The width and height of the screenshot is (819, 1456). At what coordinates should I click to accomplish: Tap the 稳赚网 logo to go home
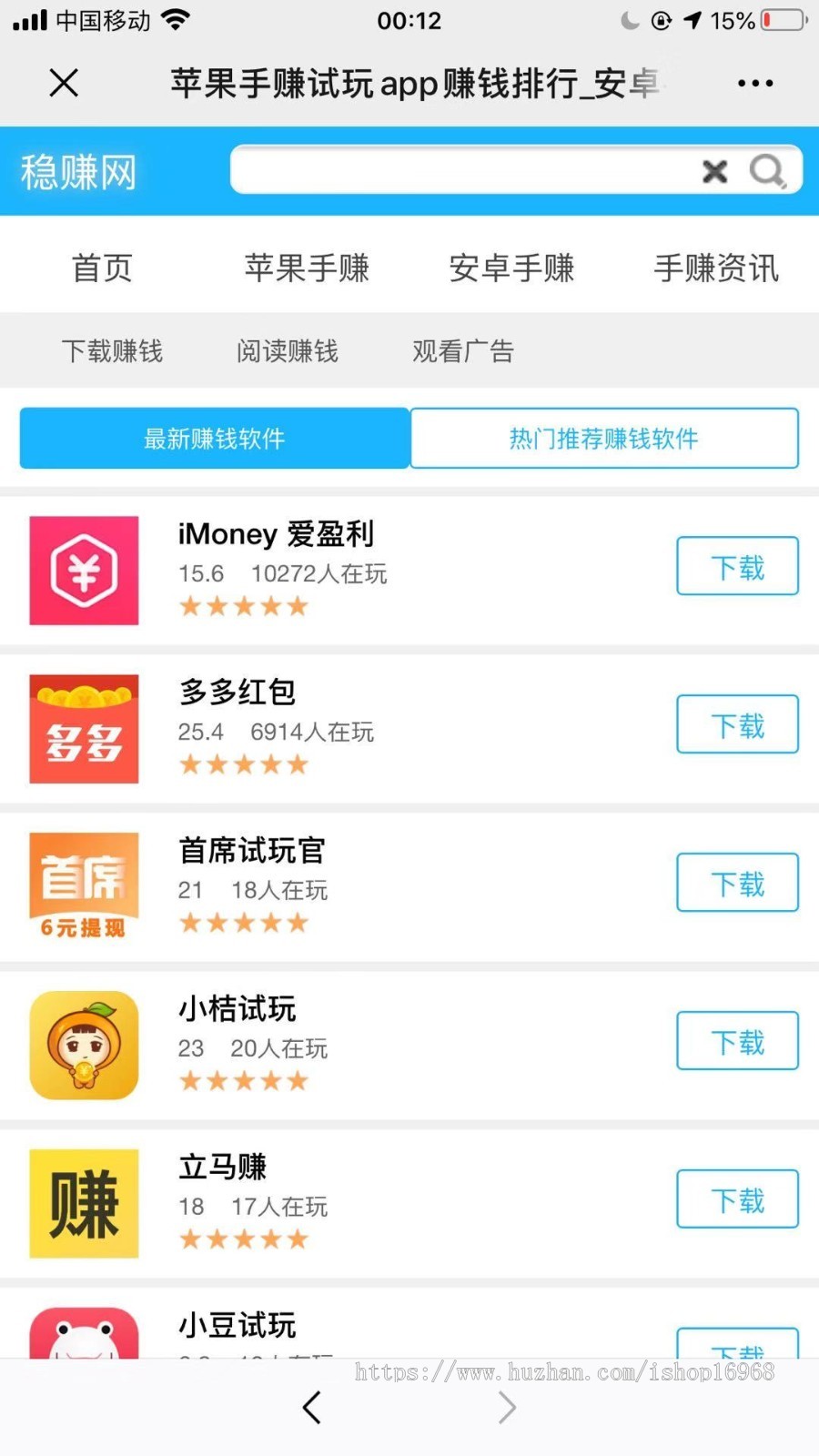pos(79,172)
